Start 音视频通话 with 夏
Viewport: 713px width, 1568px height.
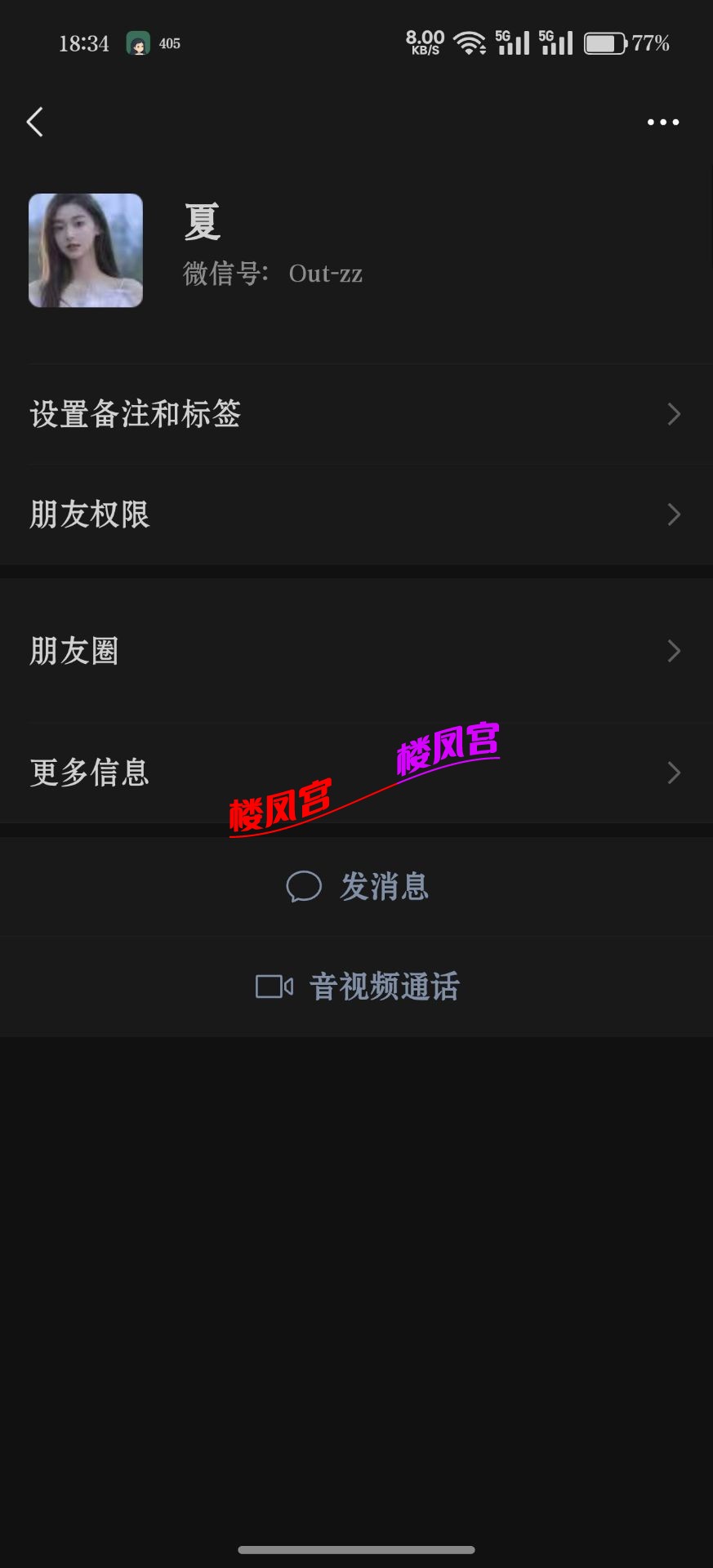tap(358, 987)
